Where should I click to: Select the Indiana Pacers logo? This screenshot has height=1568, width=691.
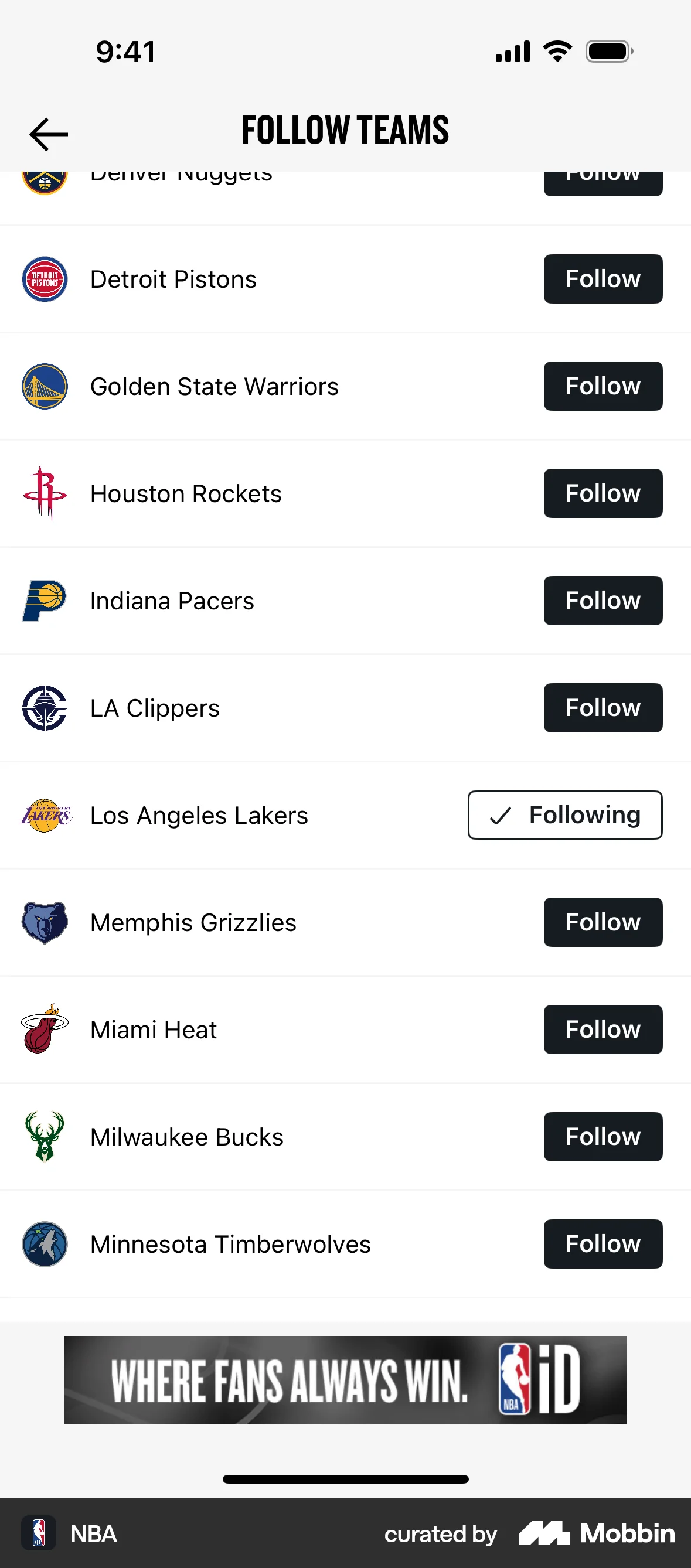coord(45,600)
